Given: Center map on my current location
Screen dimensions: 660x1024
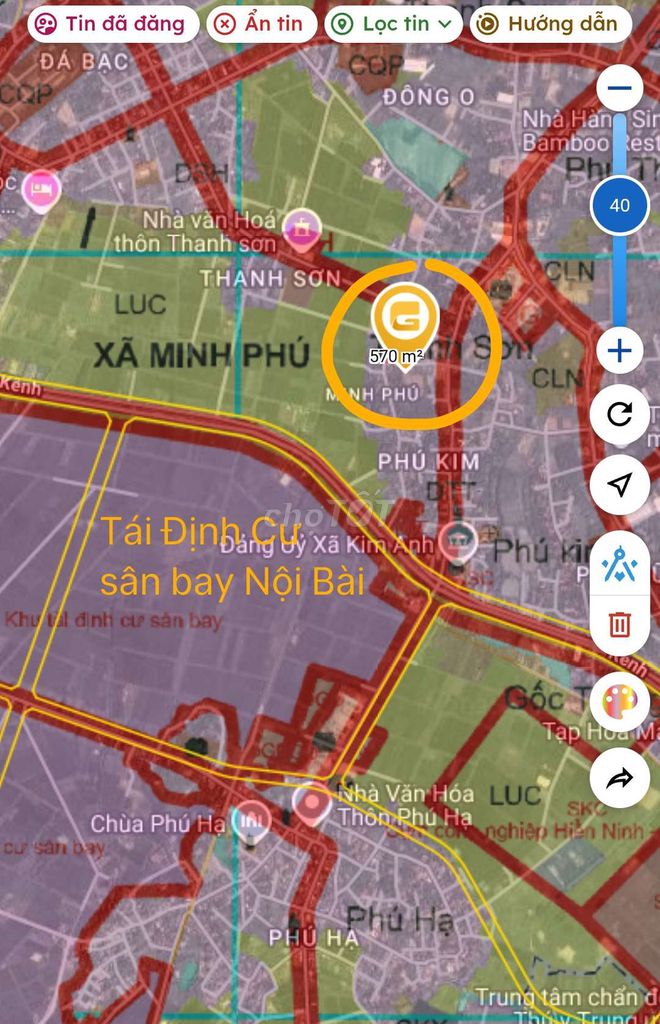Looking at the screenshot, I should pos(620,485).
